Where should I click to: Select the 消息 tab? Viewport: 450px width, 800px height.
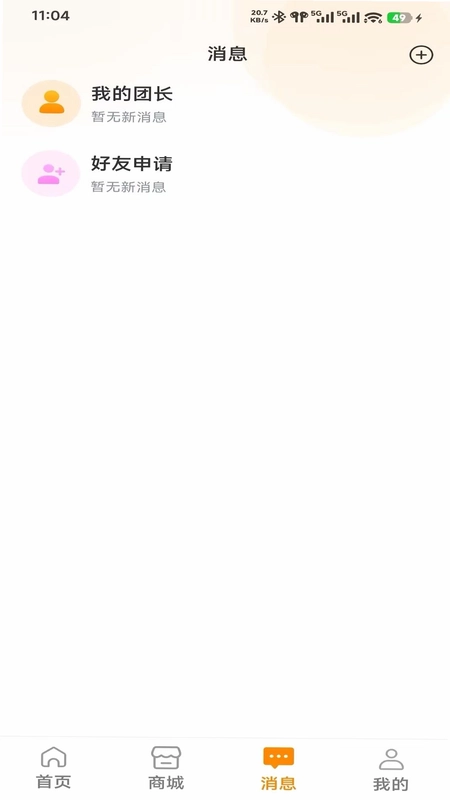pos(278,768)
